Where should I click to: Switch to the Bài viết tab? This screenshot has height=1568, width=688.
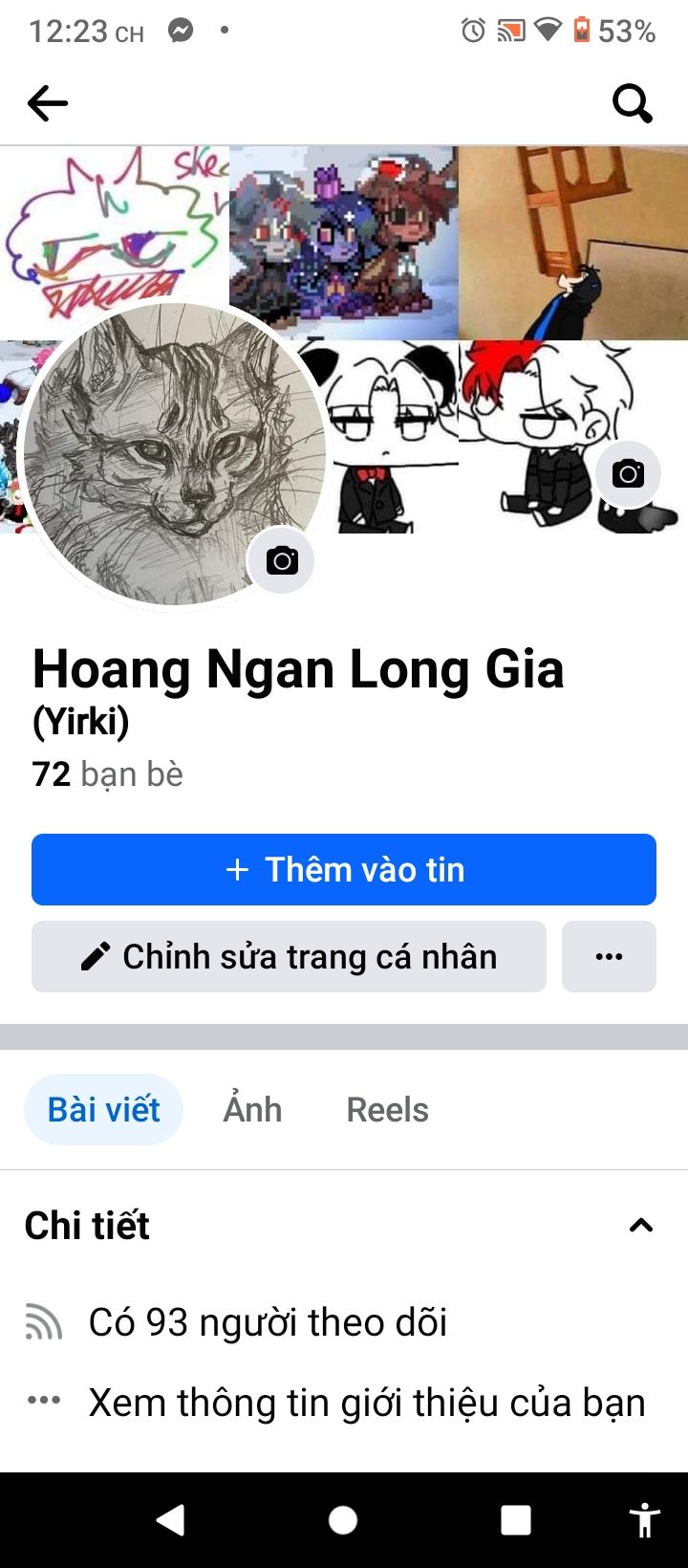103,1109
